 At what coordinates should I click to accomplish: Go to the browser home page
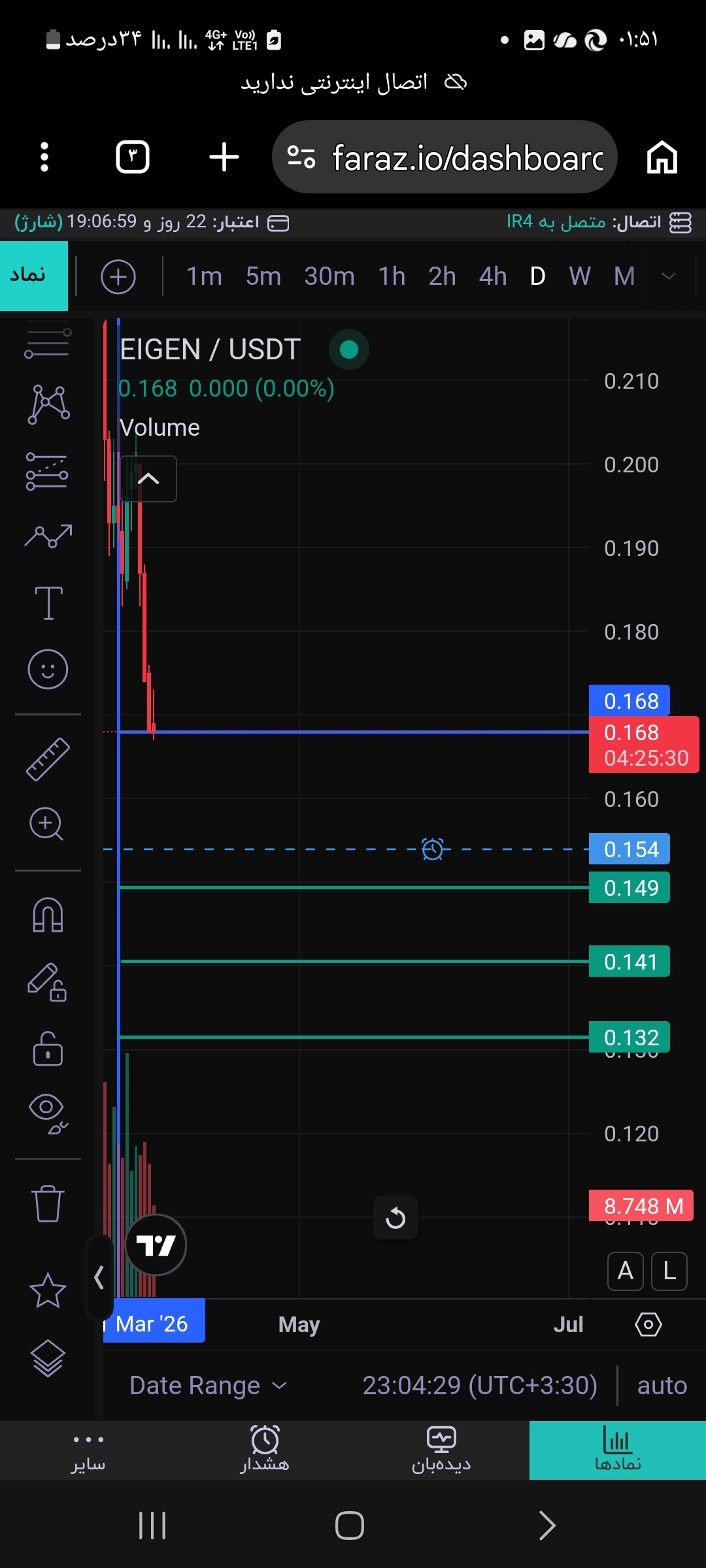tap(662, 157)
